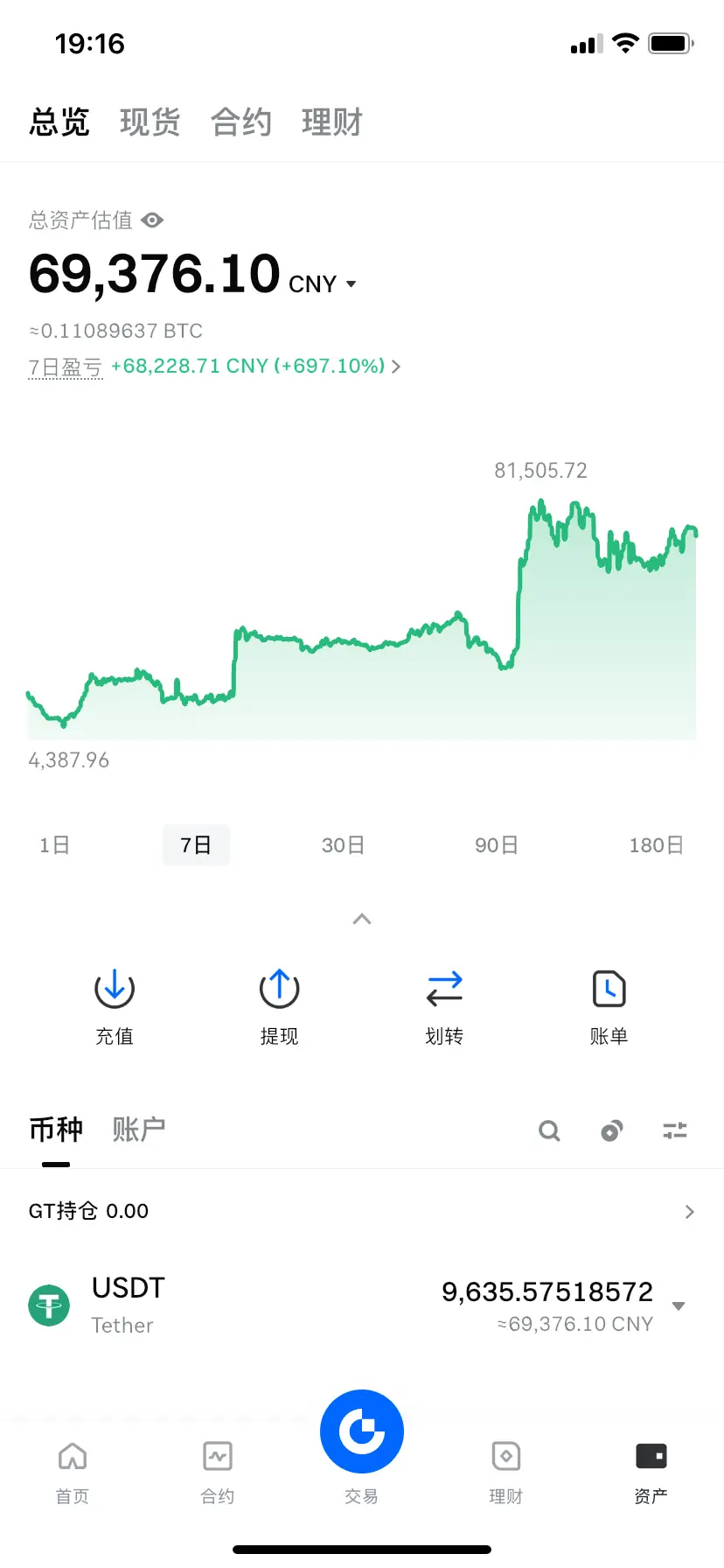This screenshot has width=724, height=1568.
Task: Collapse the chart with the up chevron
Action: tap(362, 919)
